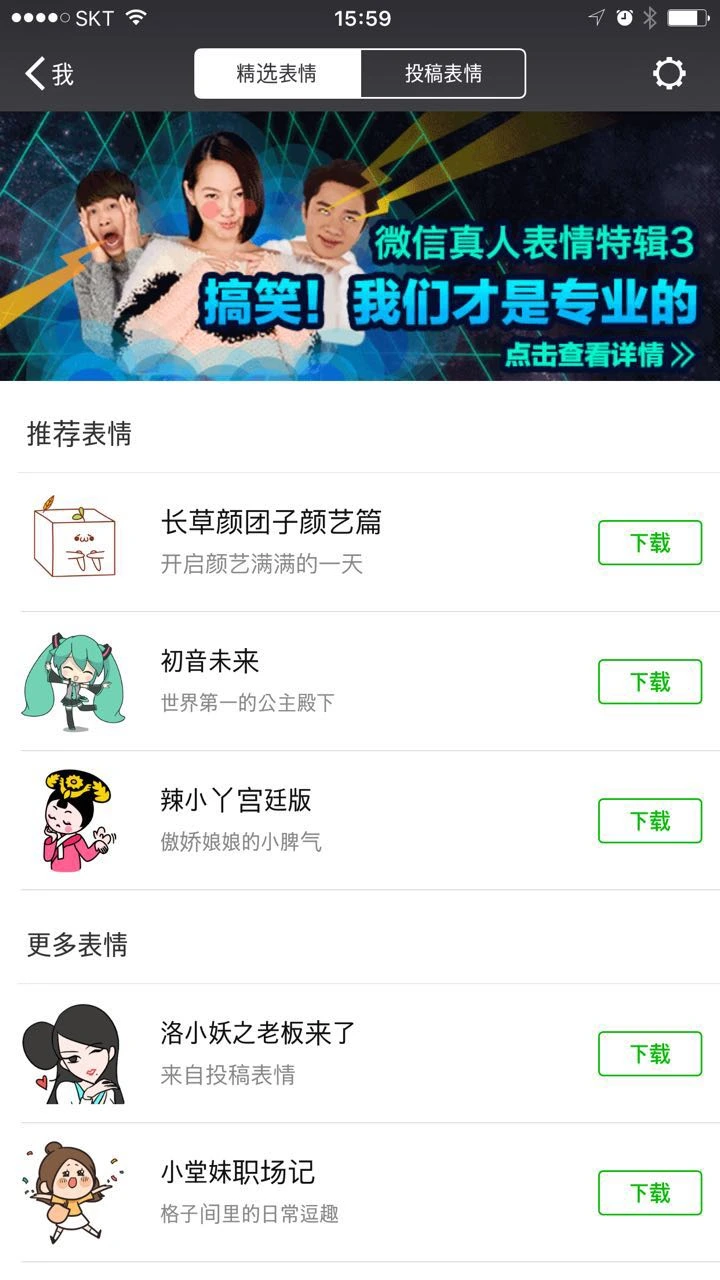Select the 精选表情 tab
The width and height of the screenshot is (720, 1280).
278,73
